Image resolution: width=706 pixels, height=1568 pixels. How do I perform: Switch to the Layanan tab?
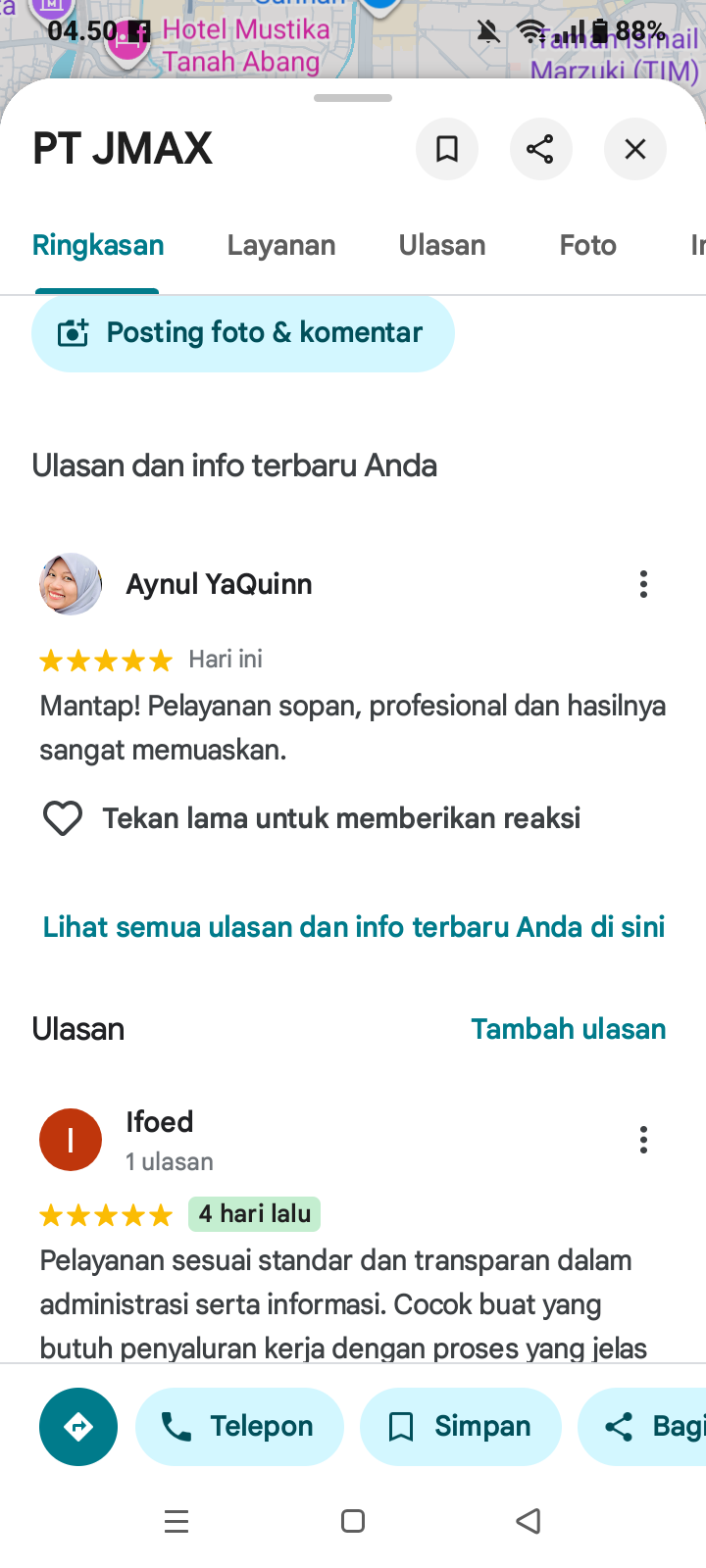(281, 245)
